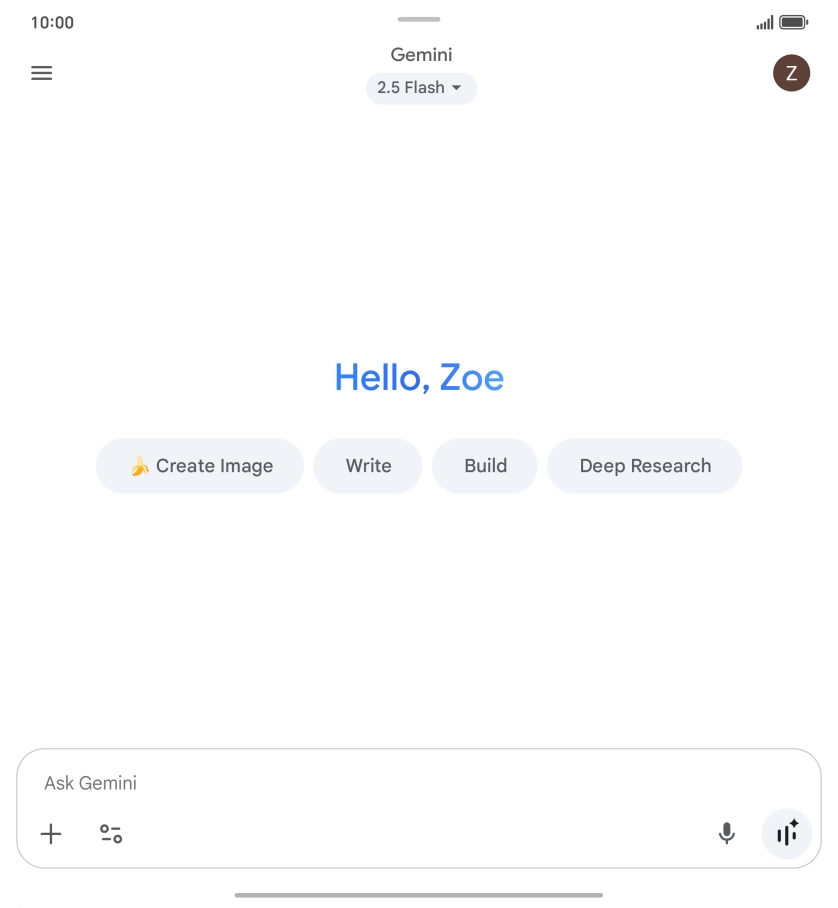Tap the clock in the status bar
Image resolution: width=838 pixels, height=908 pixels.
pyautogui.click(x=52, y=22)
